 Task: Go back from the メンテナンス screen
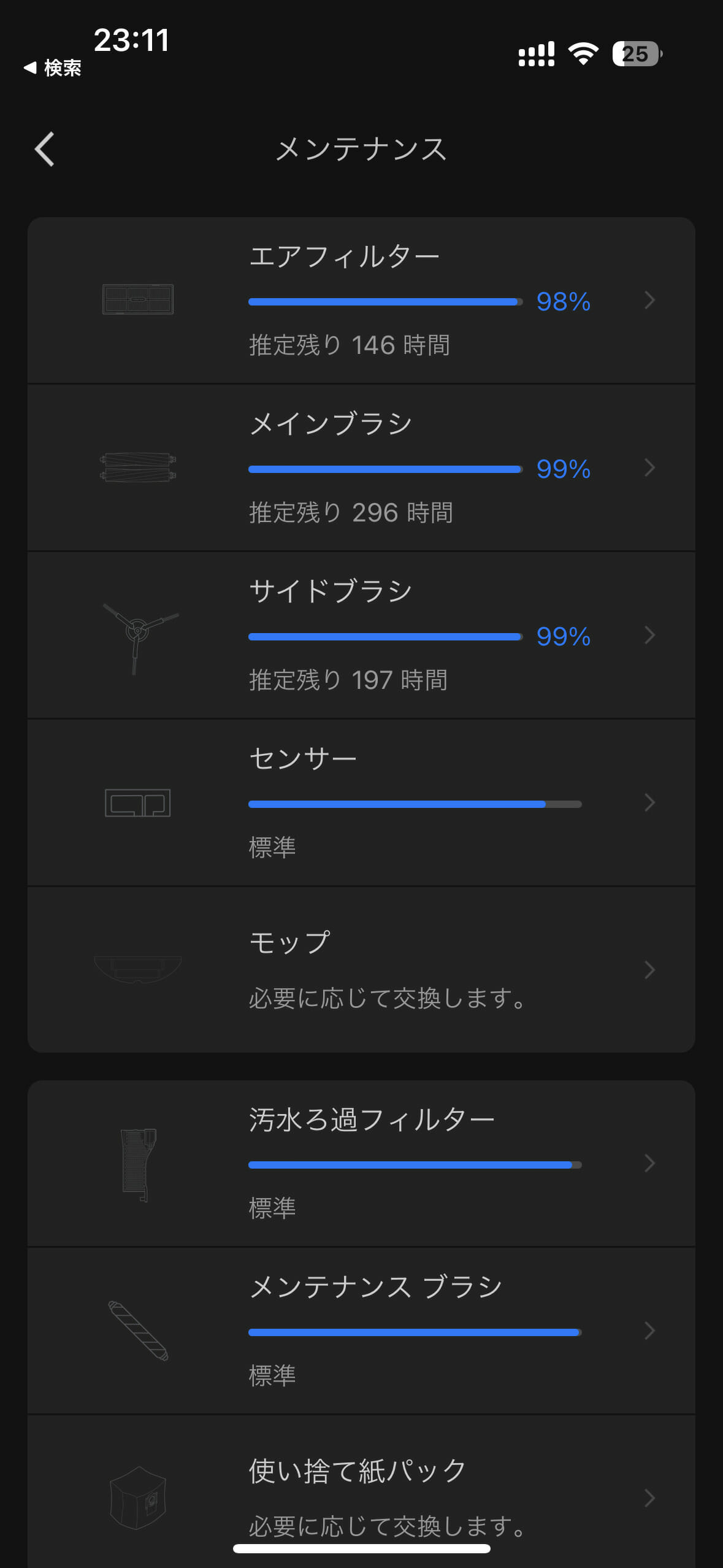(44, 149)
